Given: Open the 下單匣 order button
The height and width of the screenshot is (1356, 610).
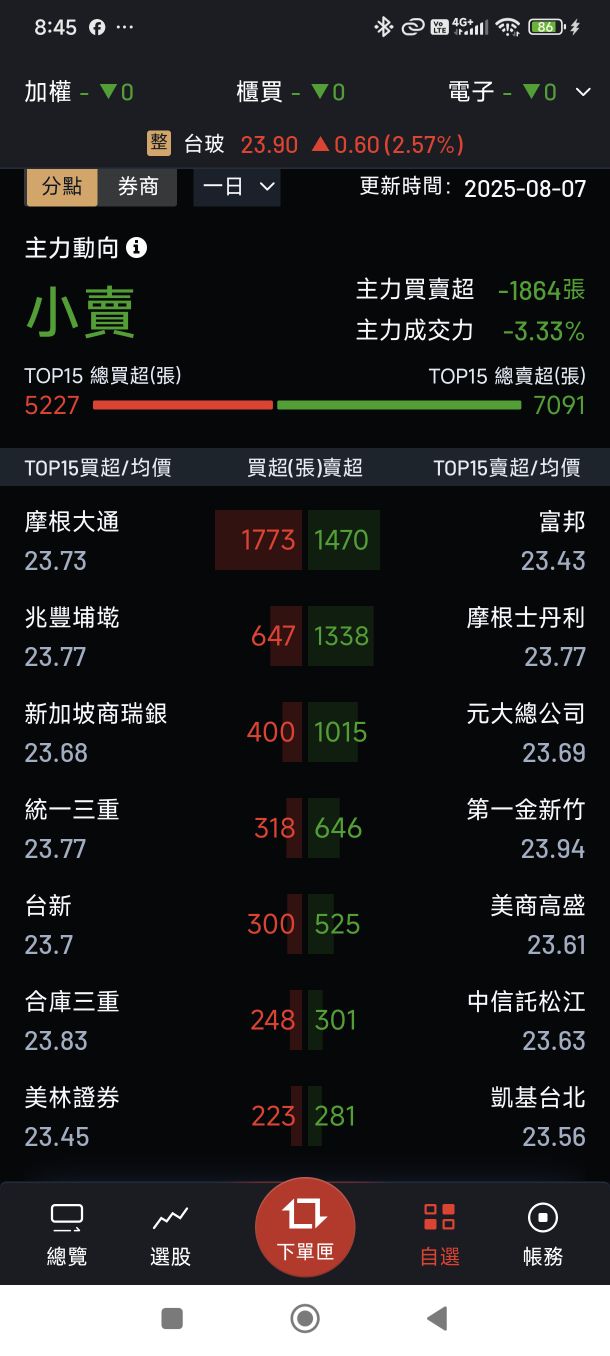Looking at the screenshot, I should coord(305,1227).
